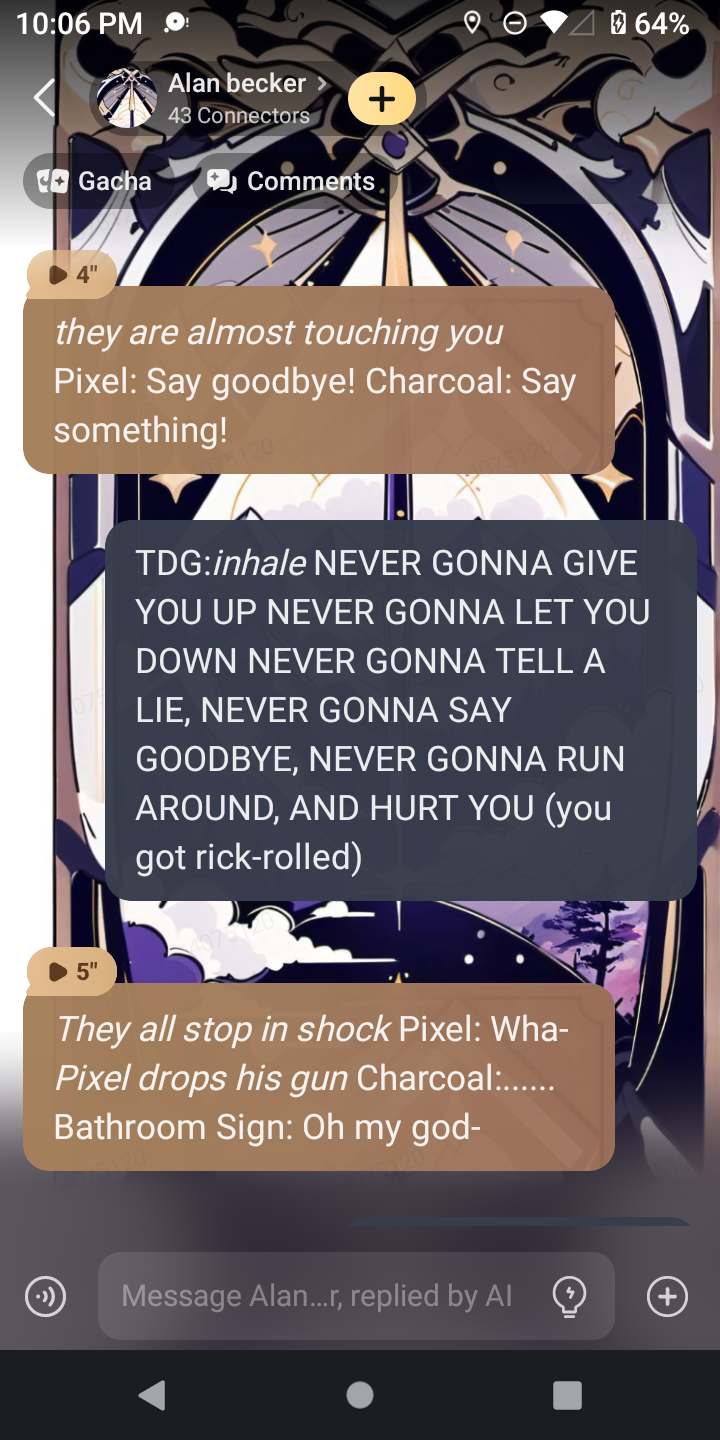Screen dimensions: 720x1440
Task: Tap the system home button
Action: coord(360,1395)
